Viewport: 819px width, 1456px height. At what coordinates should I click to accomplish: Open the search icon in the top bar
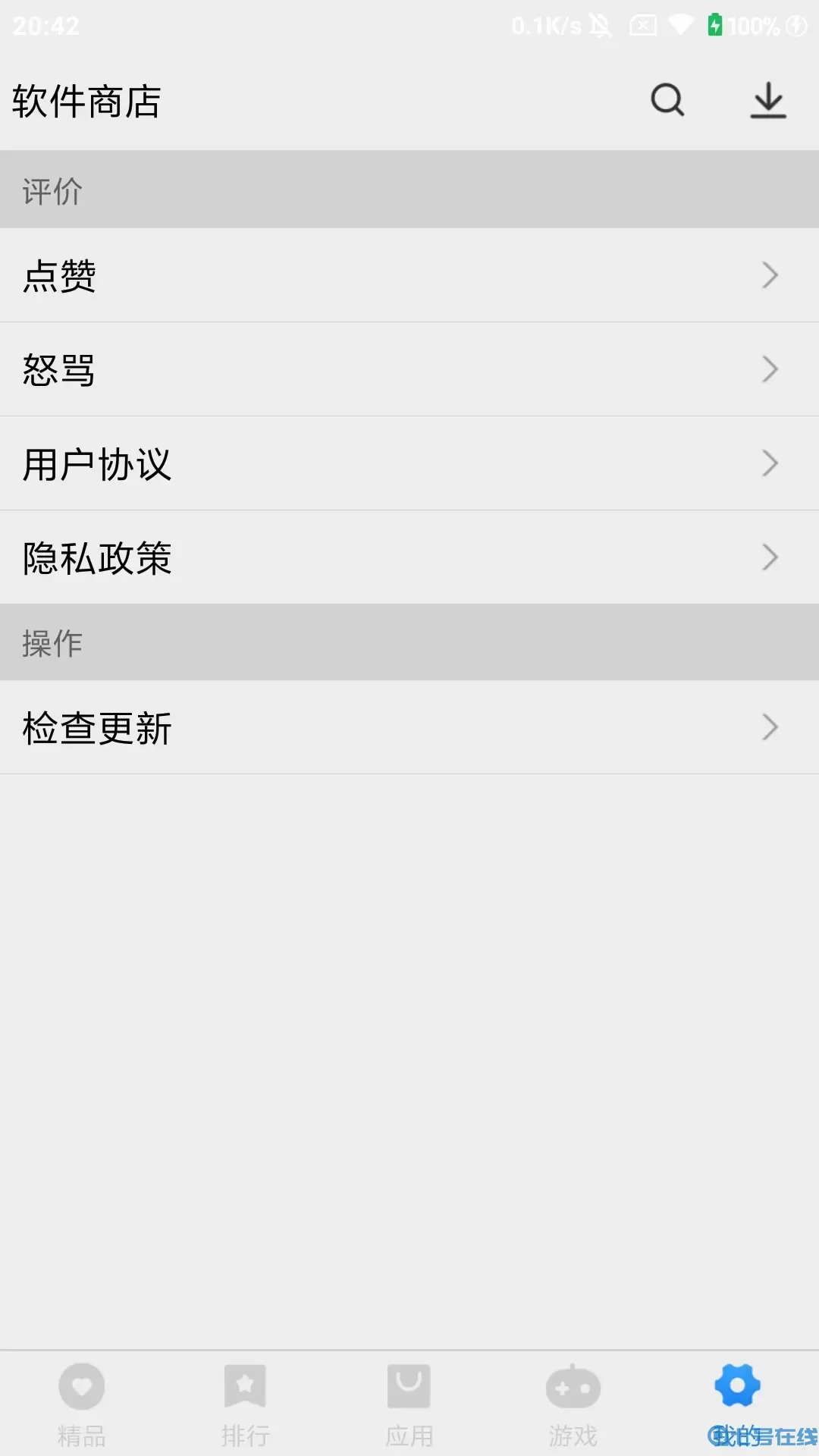click(666, 101)
